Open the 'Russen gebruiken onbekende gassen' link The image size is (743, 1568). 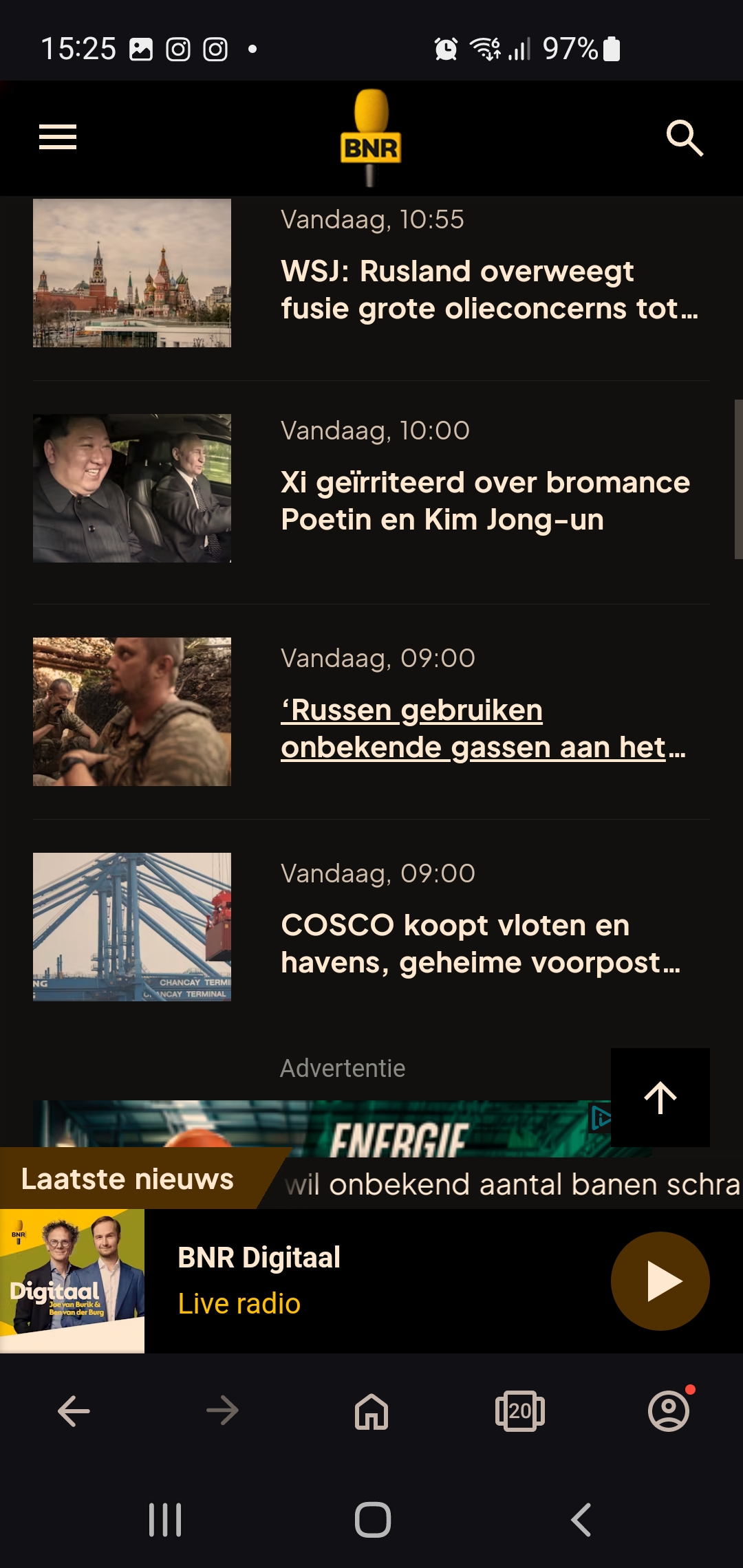tap(483, 728)
